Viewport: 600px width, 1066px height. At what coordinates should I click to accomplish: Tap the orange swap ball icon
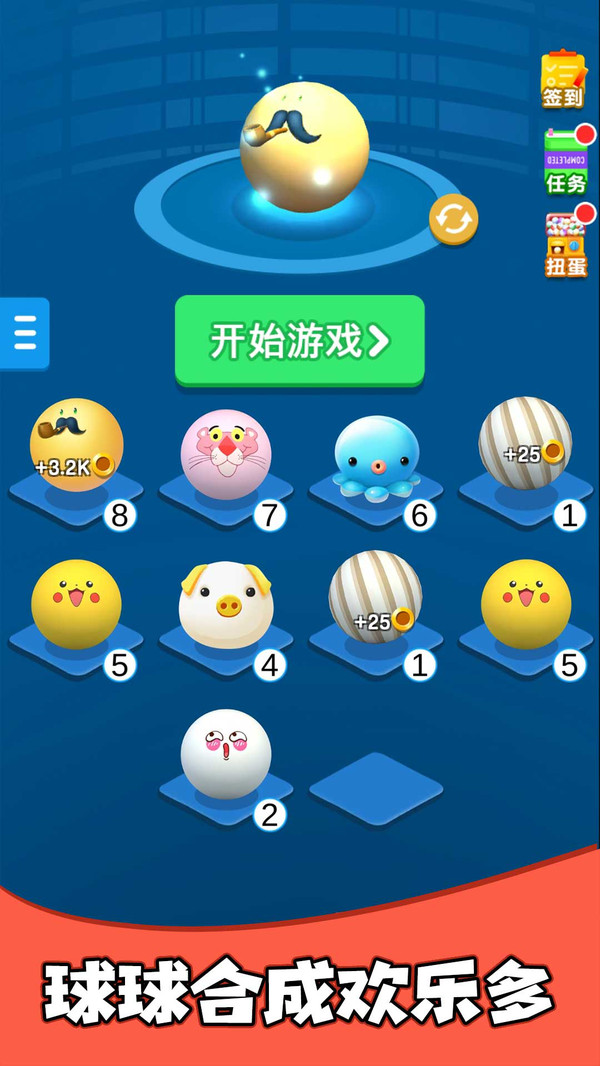click(453, 220)
